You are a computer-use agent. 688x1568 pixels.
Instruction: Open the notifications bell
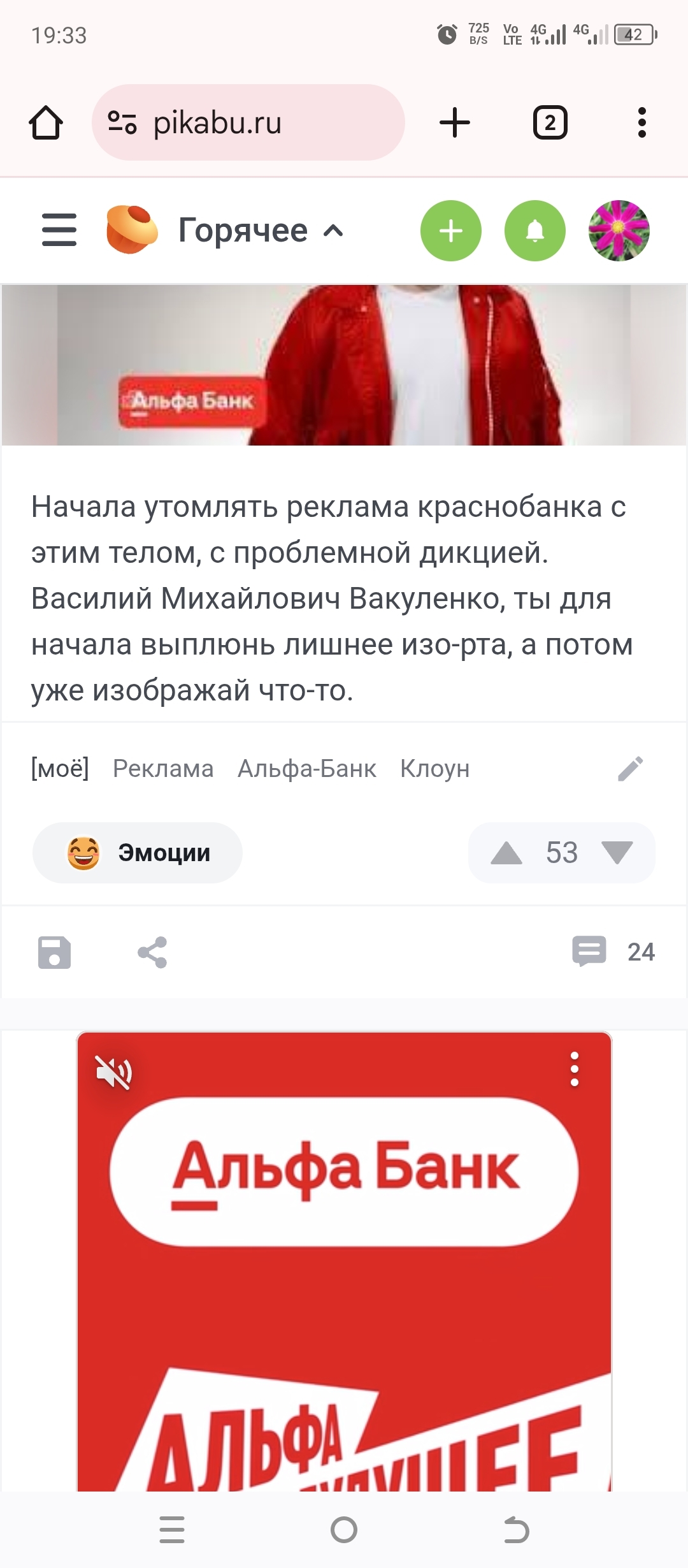tap(535, 230)
